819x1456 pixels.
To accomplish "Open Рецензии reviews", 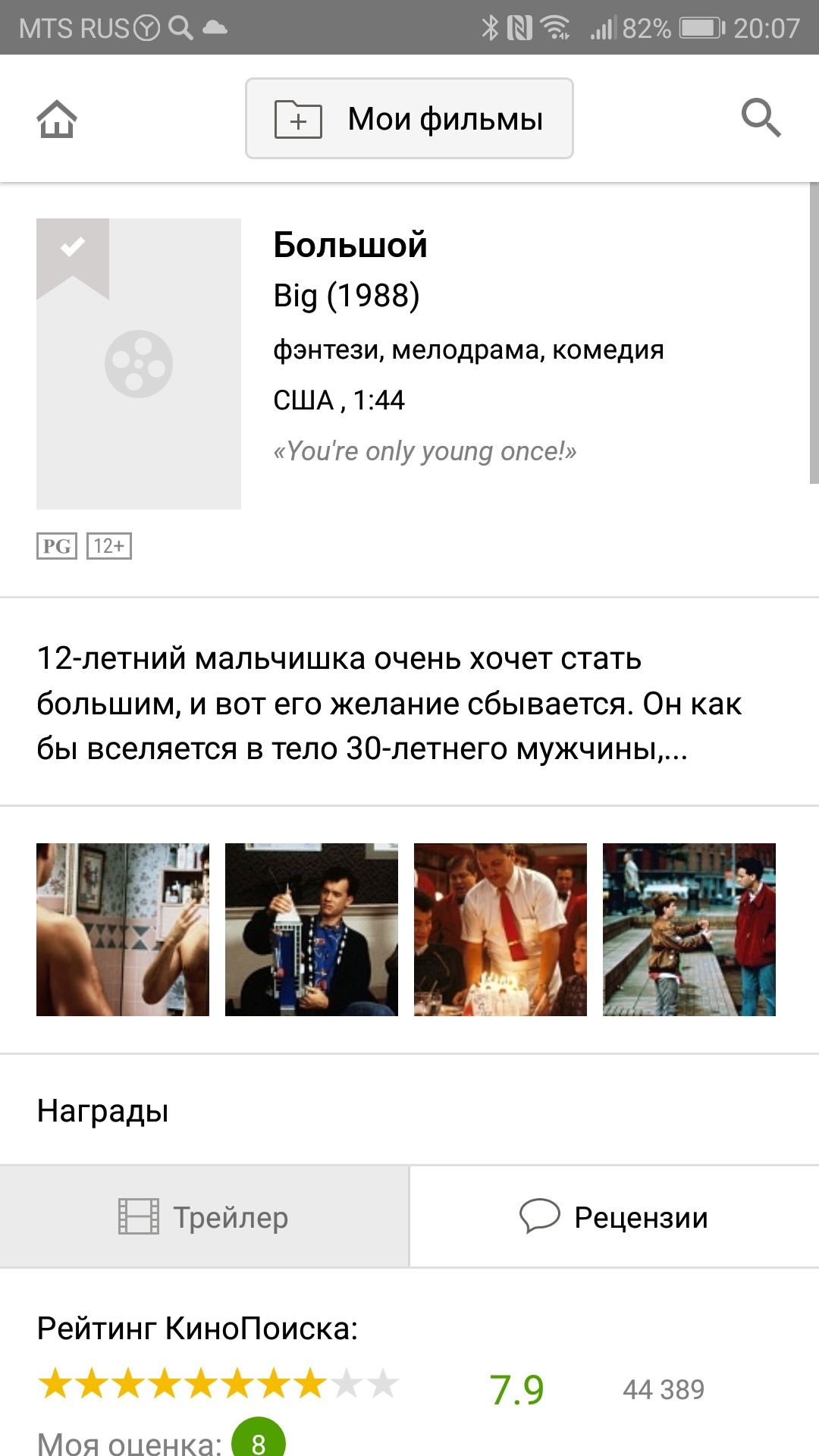I will pos(615,1217).
